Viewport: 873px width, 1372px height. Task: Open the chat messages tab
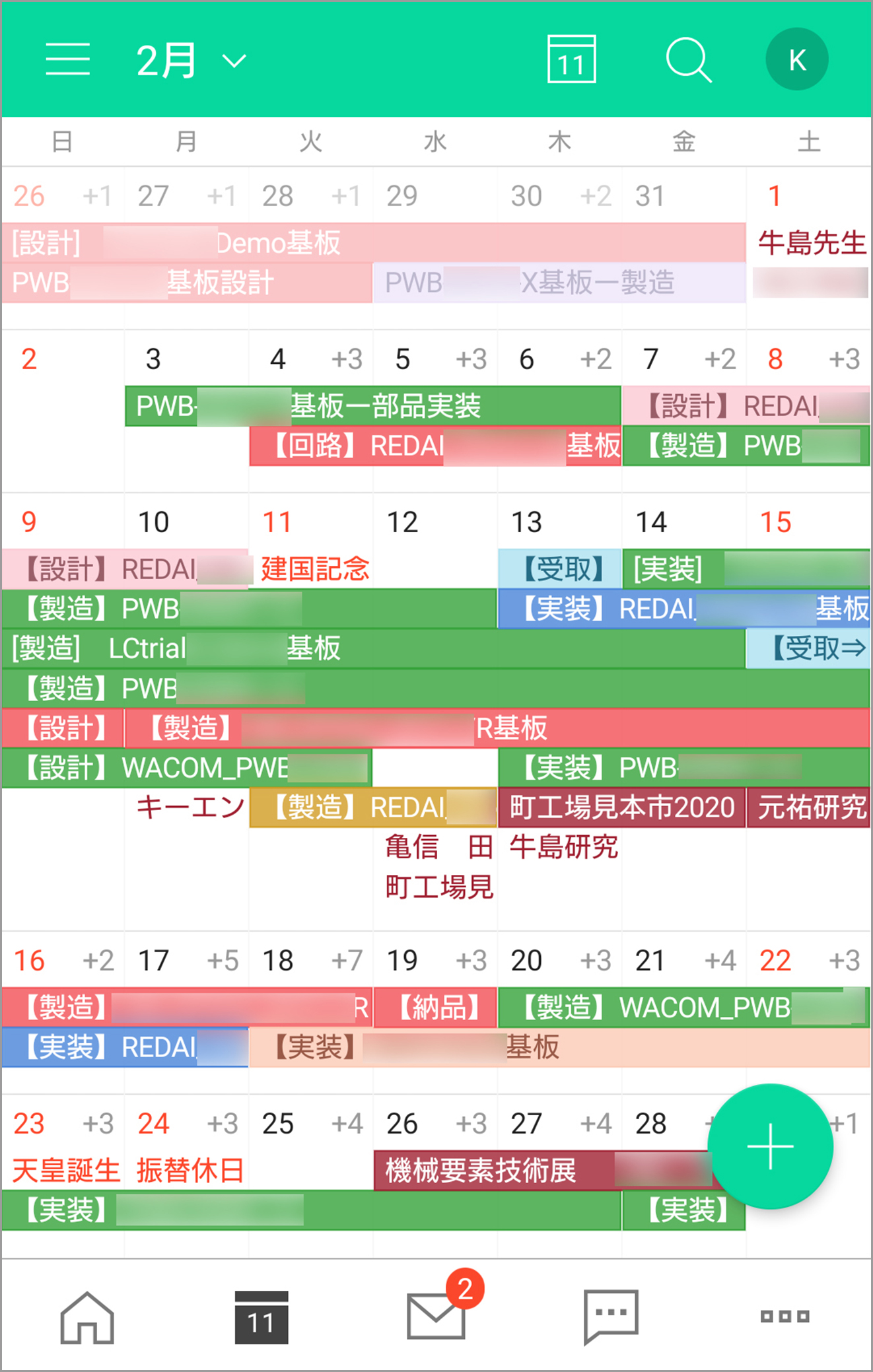point(611,1316)
